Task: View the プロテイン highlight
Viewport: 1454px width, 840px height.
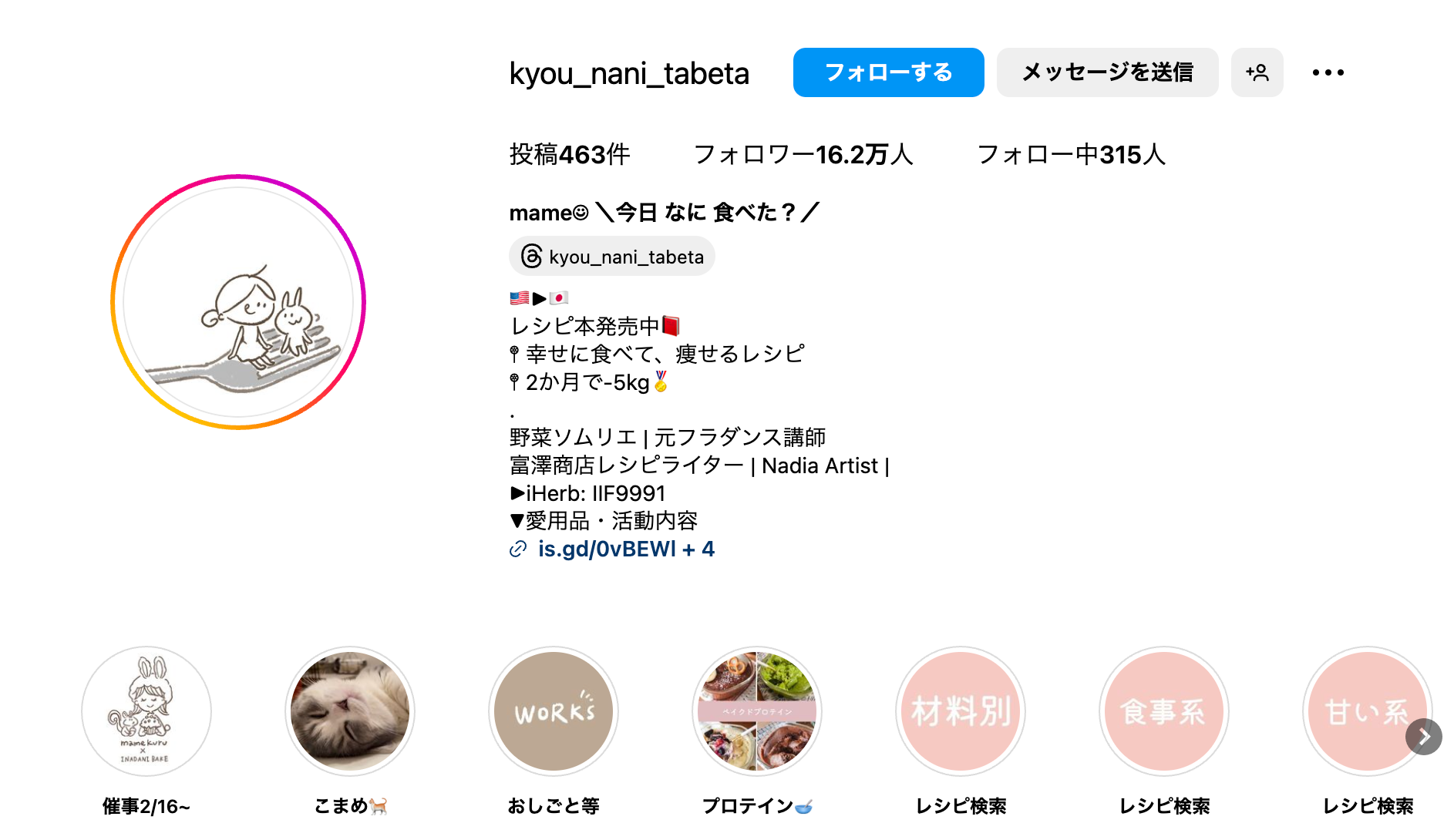Action: 757,711
